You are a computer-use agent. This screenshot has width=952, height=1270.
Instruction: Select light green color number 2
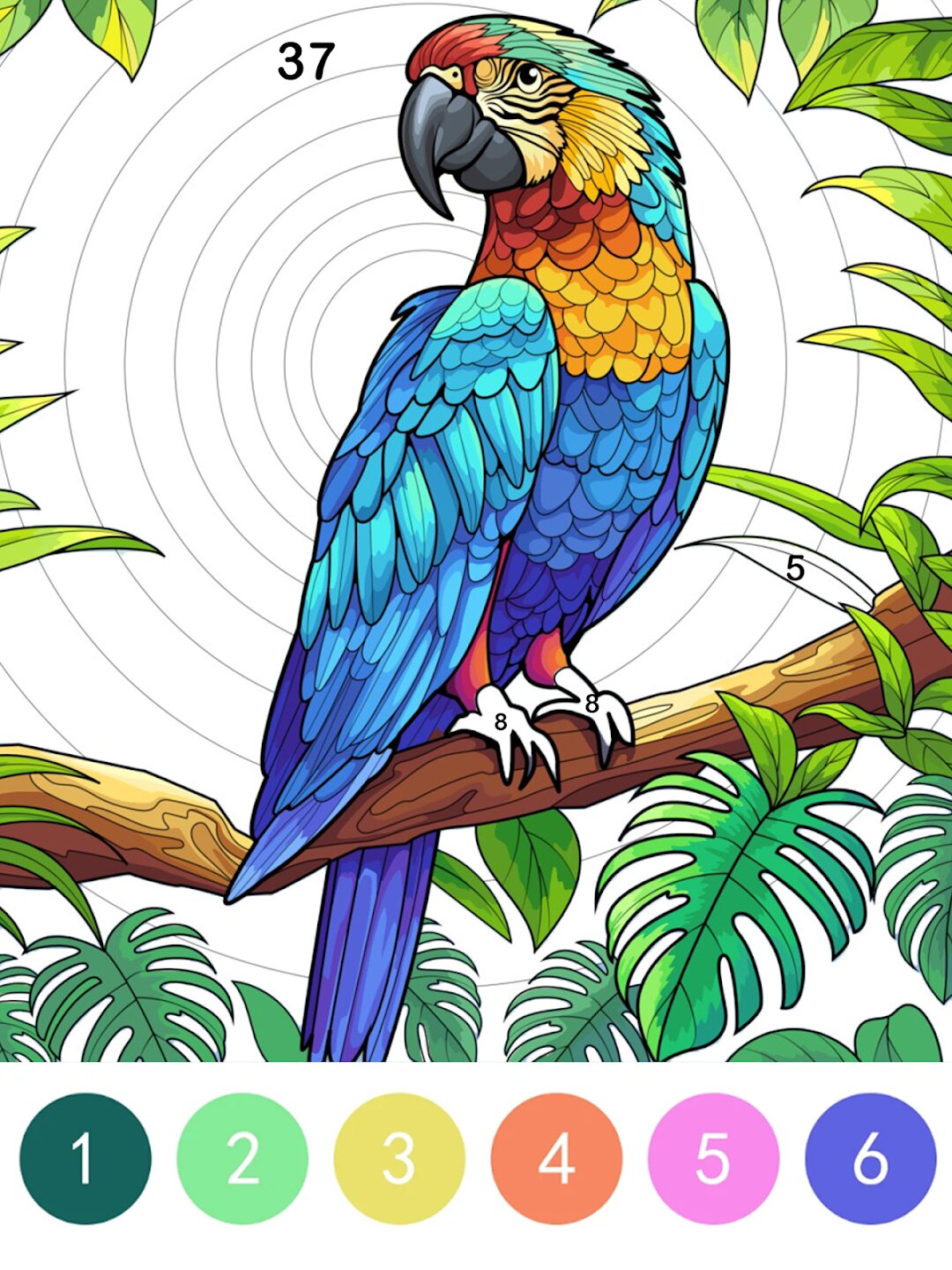coord(242,1158)
